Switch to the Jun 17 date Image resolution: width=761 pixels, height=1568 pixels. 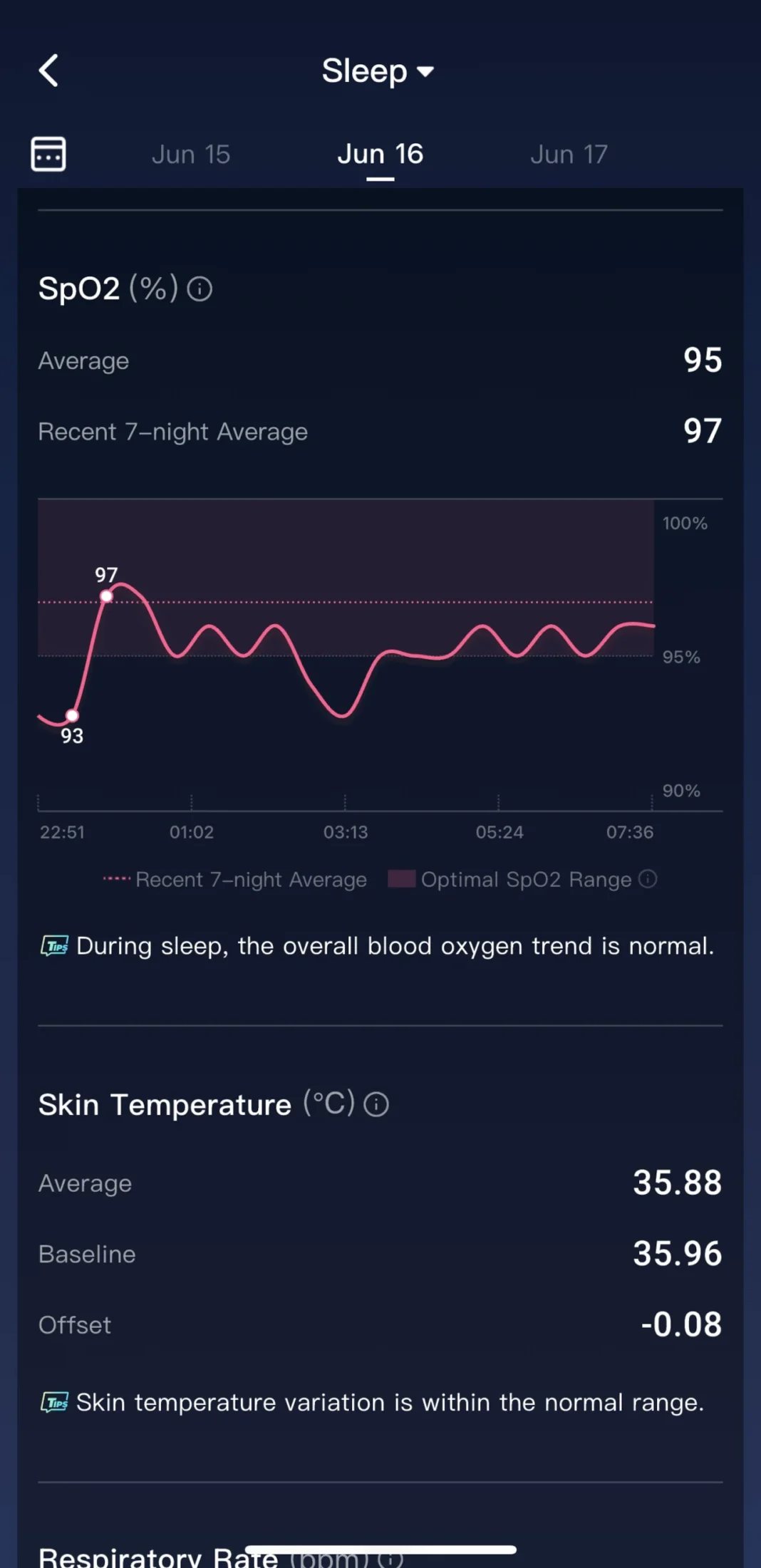[x=569, y=155]
